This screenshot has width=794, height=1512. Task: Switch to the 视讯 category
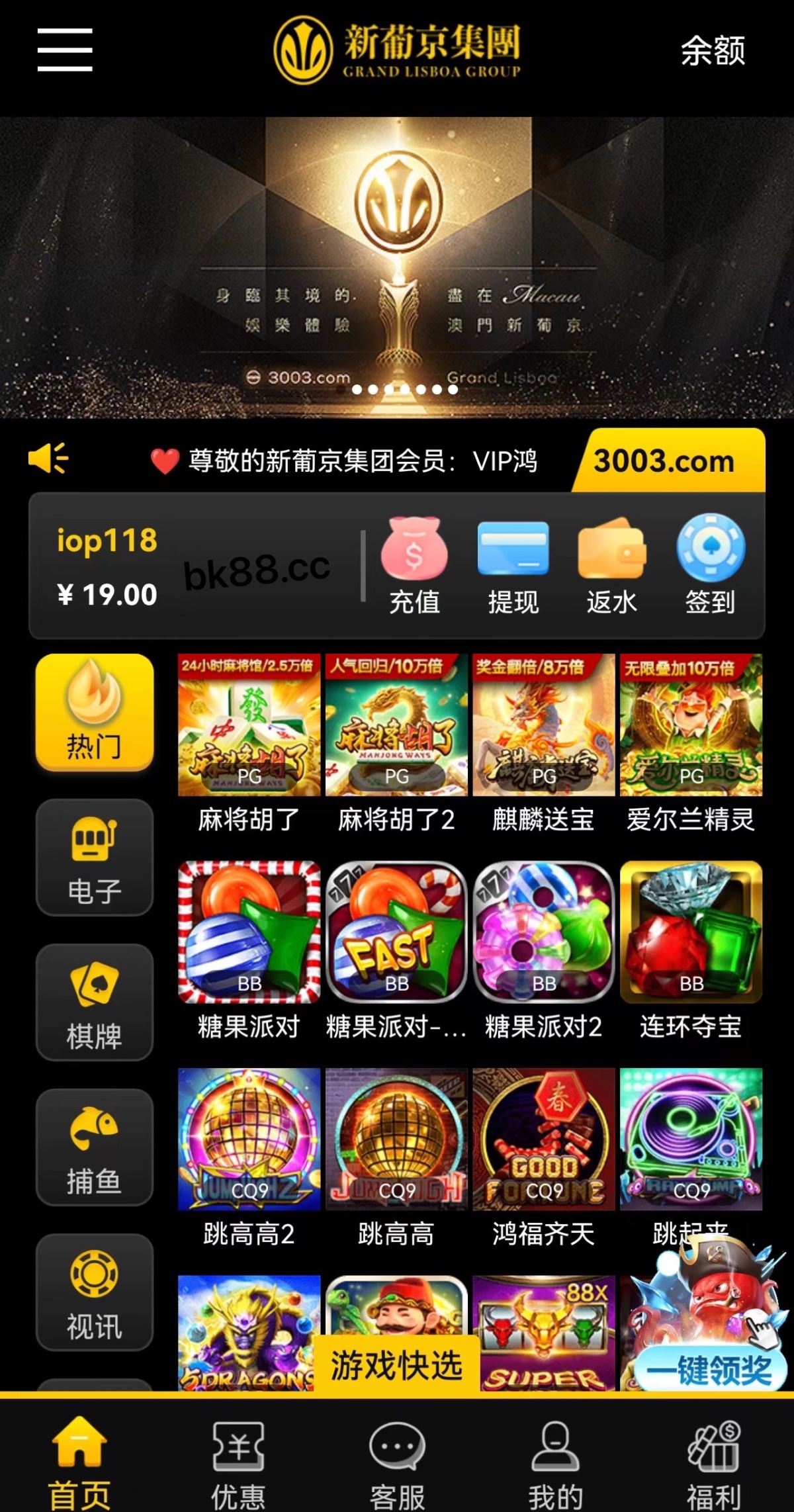tap(95, 1292)
